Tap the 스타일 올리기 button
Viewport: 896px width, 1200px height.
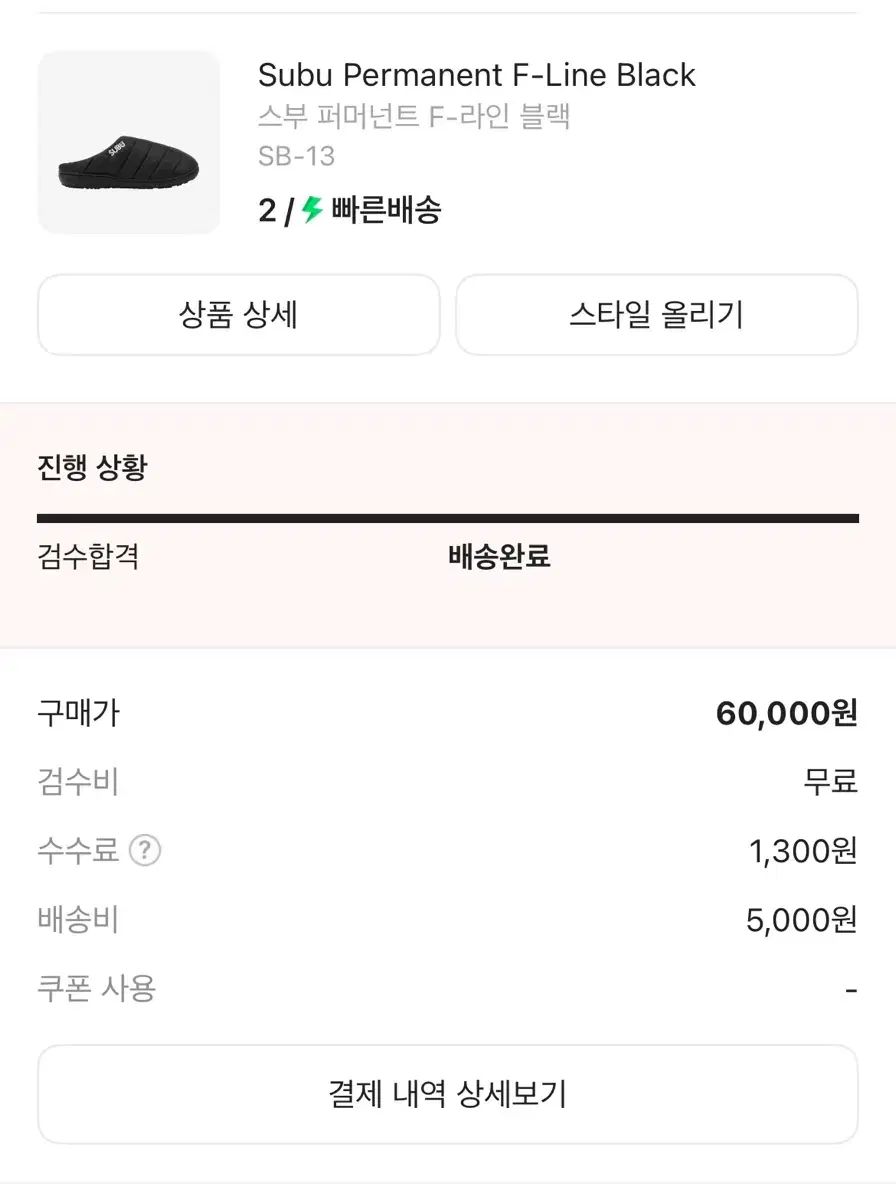pyautogui.click(x=656, y=315)
